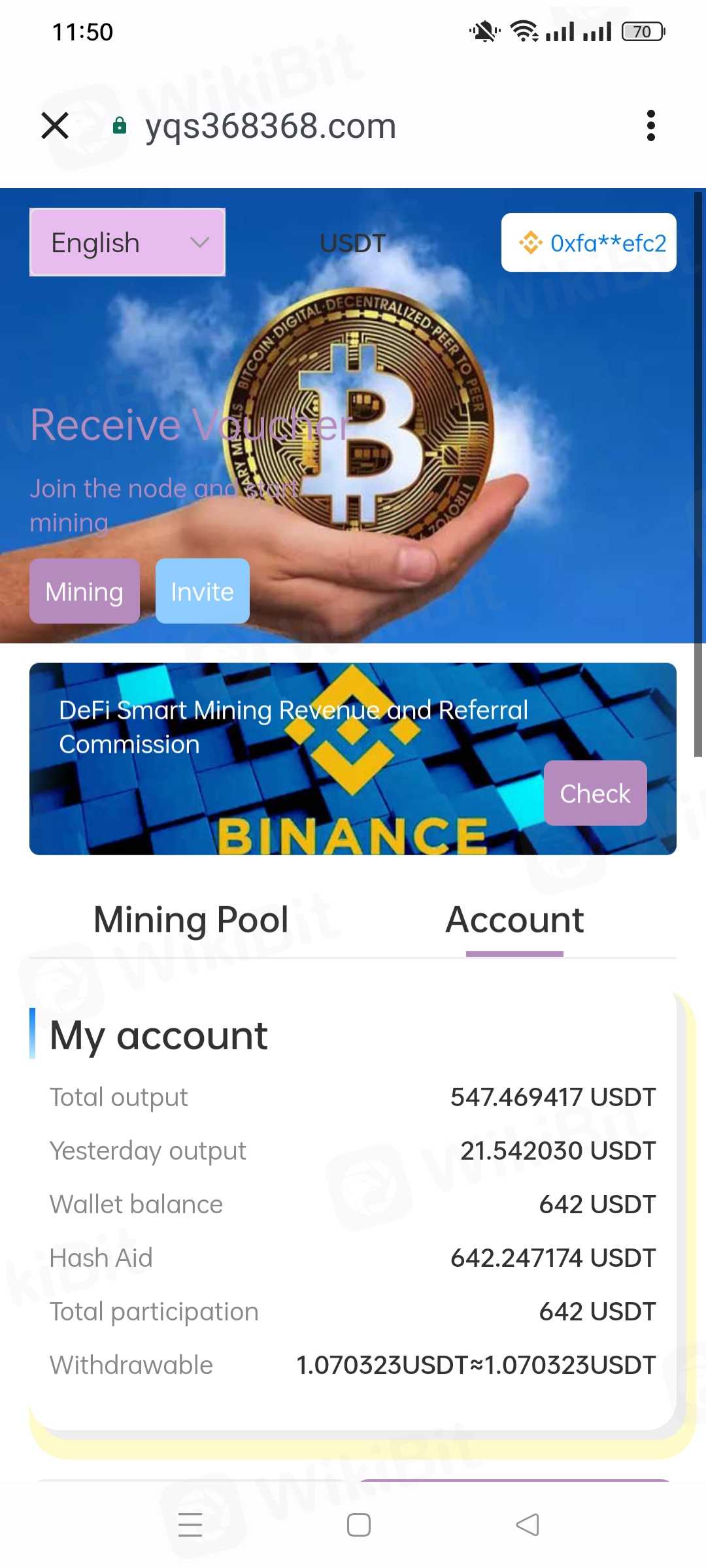Screen dimensions: 706x1568
Task: Tap Check on the Binance banner
Action: [595, 793]
